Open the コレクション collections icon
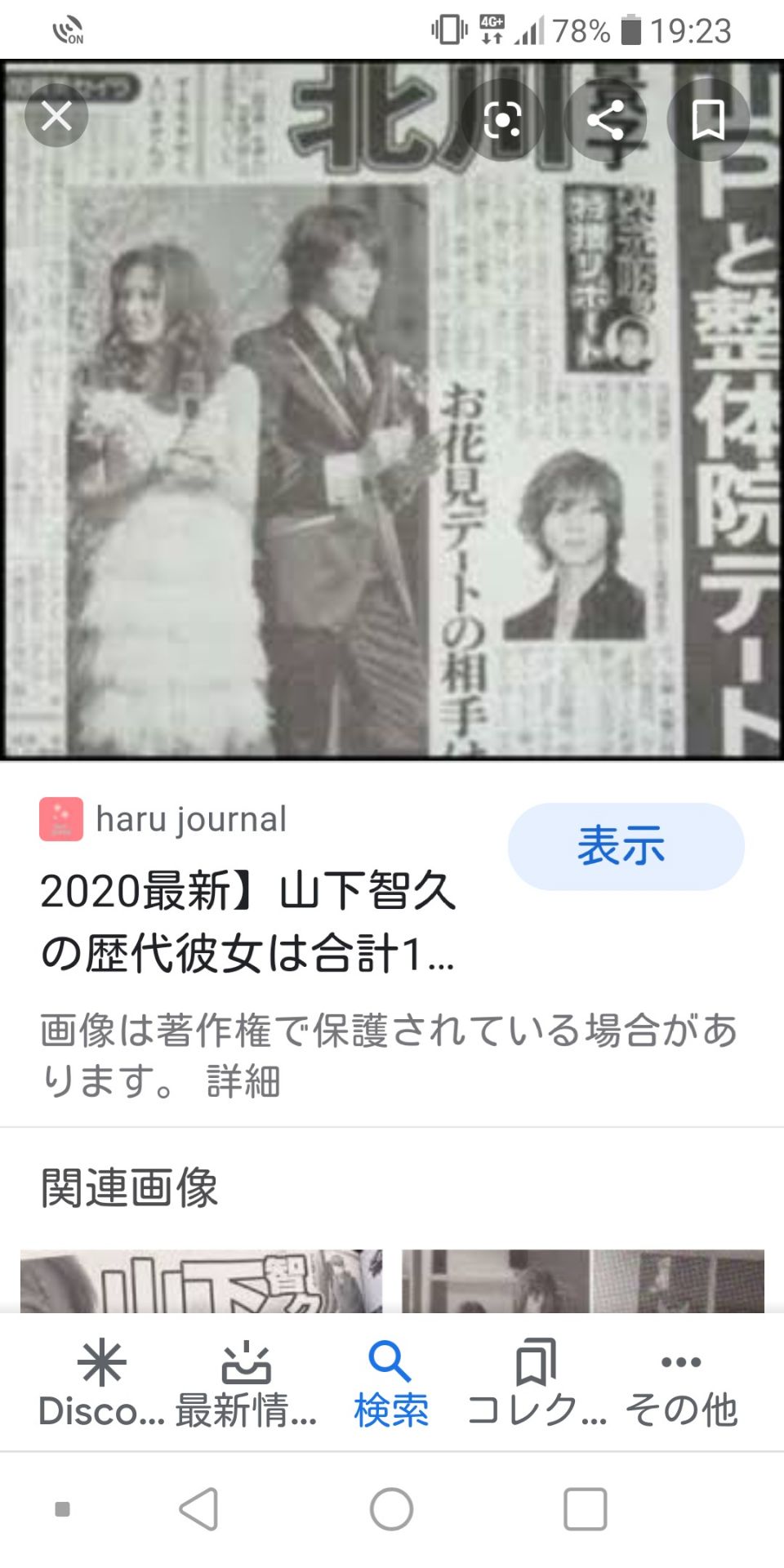Viewport: 784px width, 1568px height. click(x=535, y=1360)
